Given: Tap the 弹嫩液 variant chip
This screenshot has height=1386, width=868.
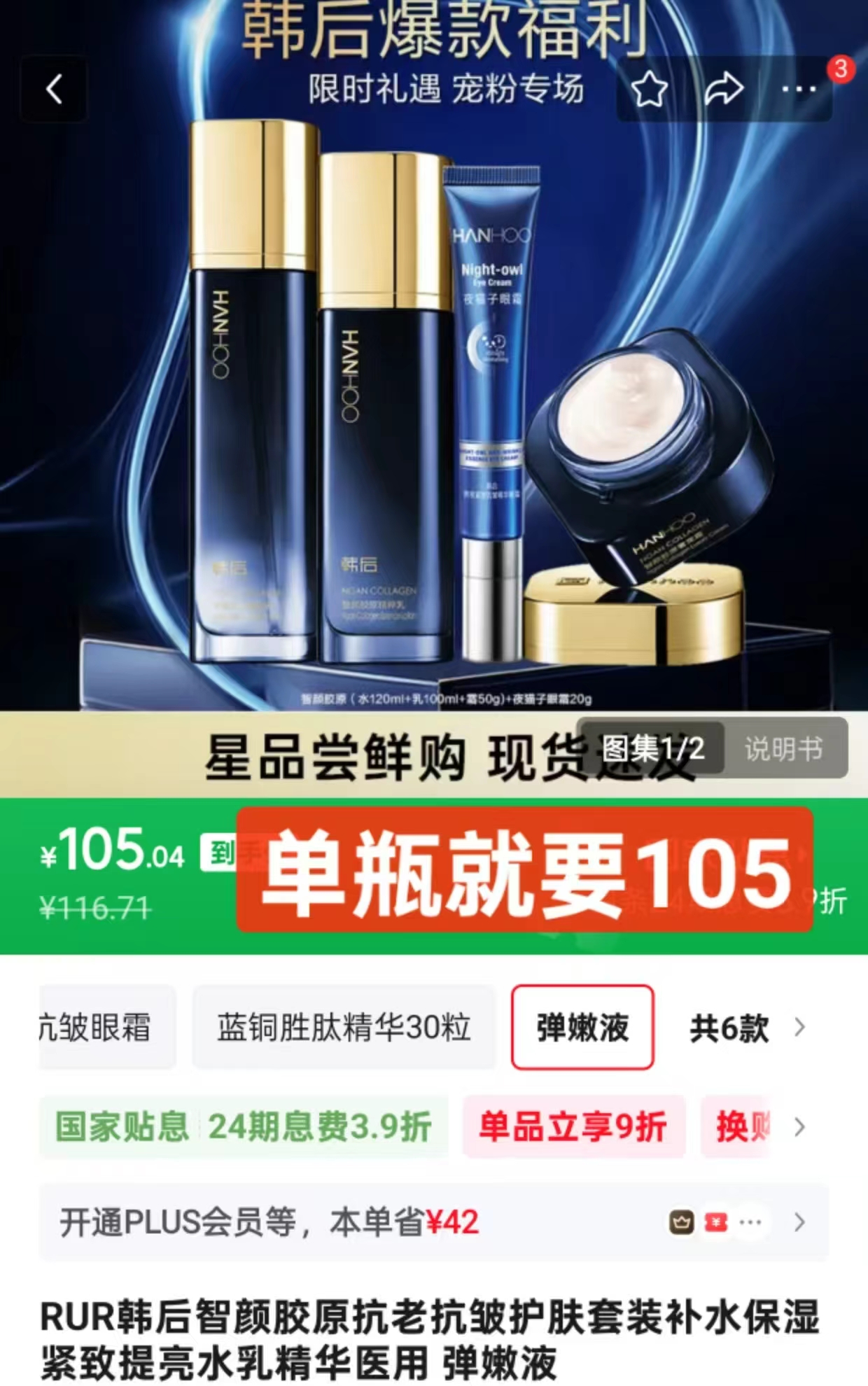Looking at the screenshot, I should click(x=582, y=1028).
